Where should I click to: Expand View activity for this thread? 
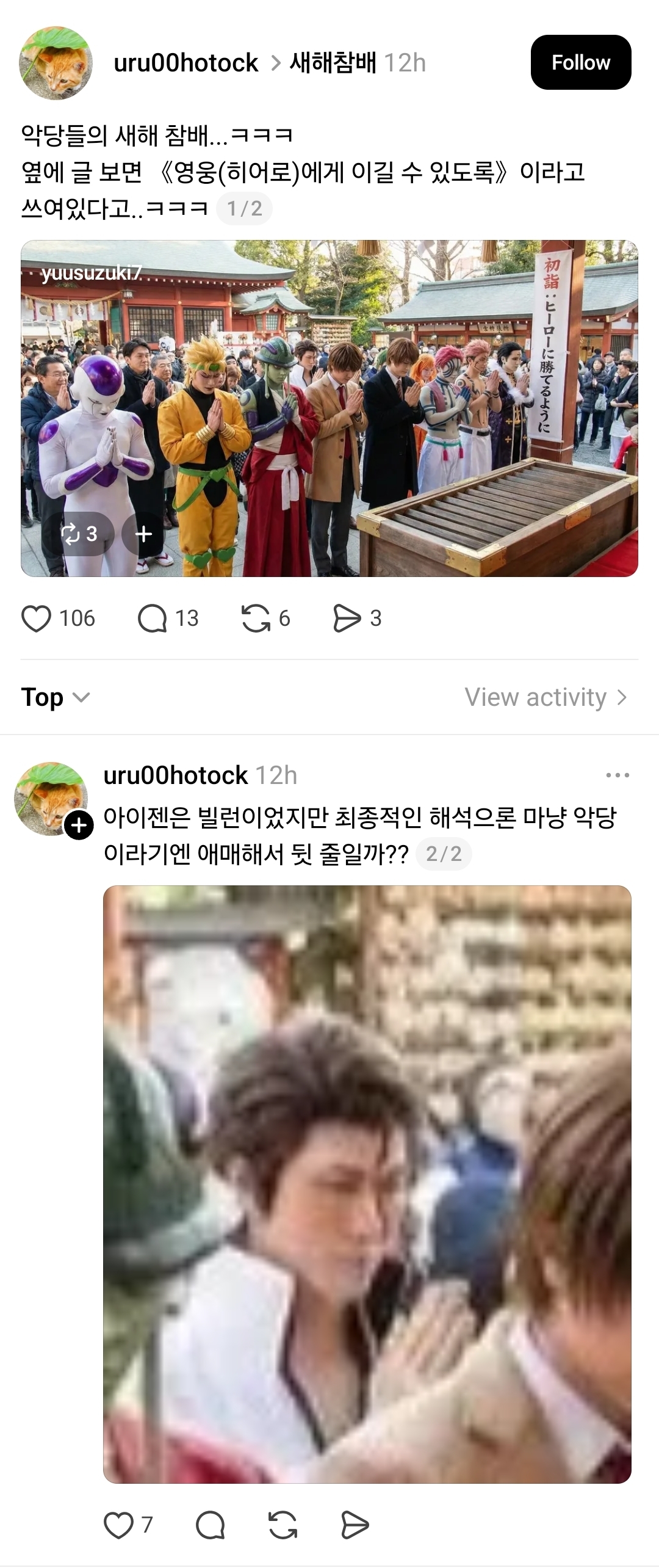point(545,697)
